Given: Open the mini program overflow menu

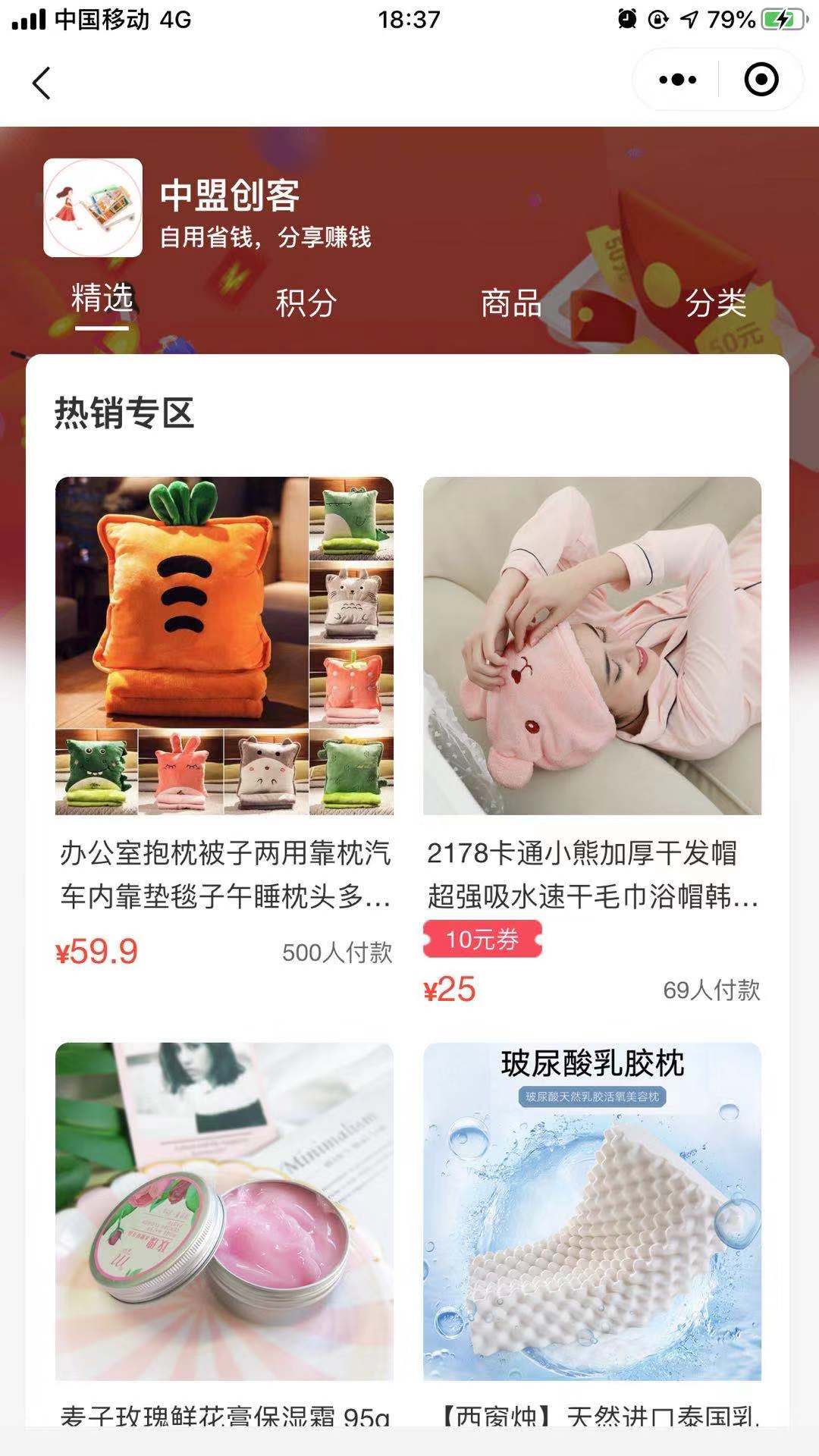Looking at the screenshot, I should pyautogui.click(x=677, y=80).
